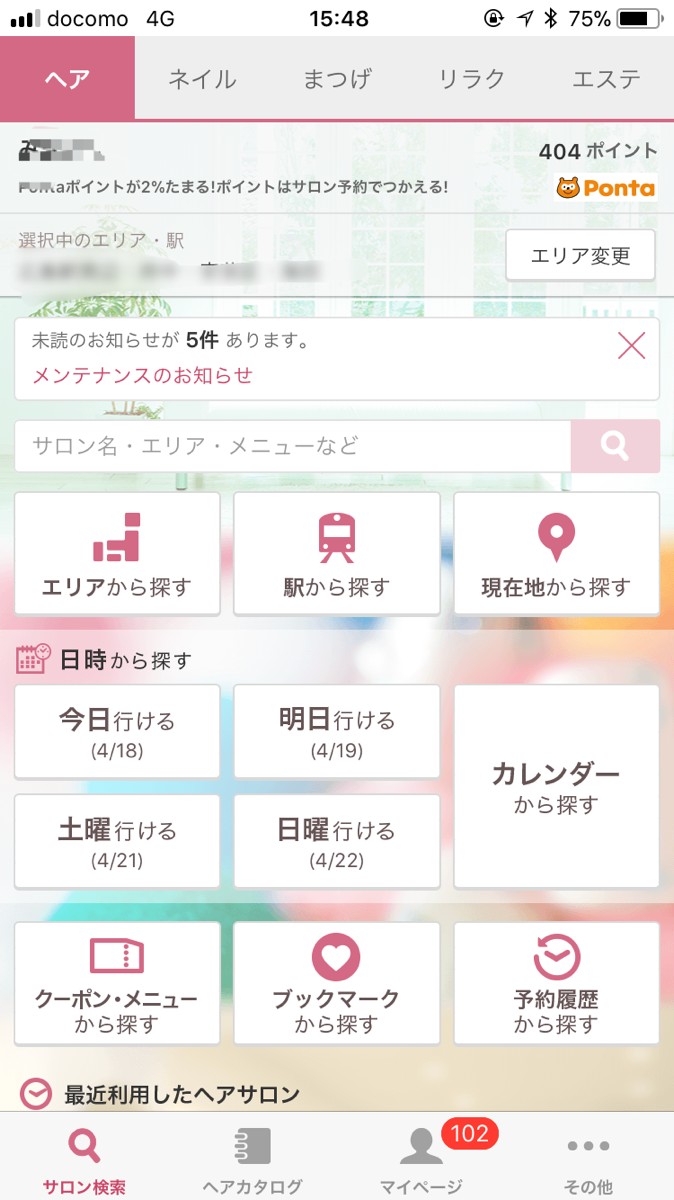Screen dimensions: 674x1200
Task: Search by クーポン・メニュー
Action: (117, 983)
